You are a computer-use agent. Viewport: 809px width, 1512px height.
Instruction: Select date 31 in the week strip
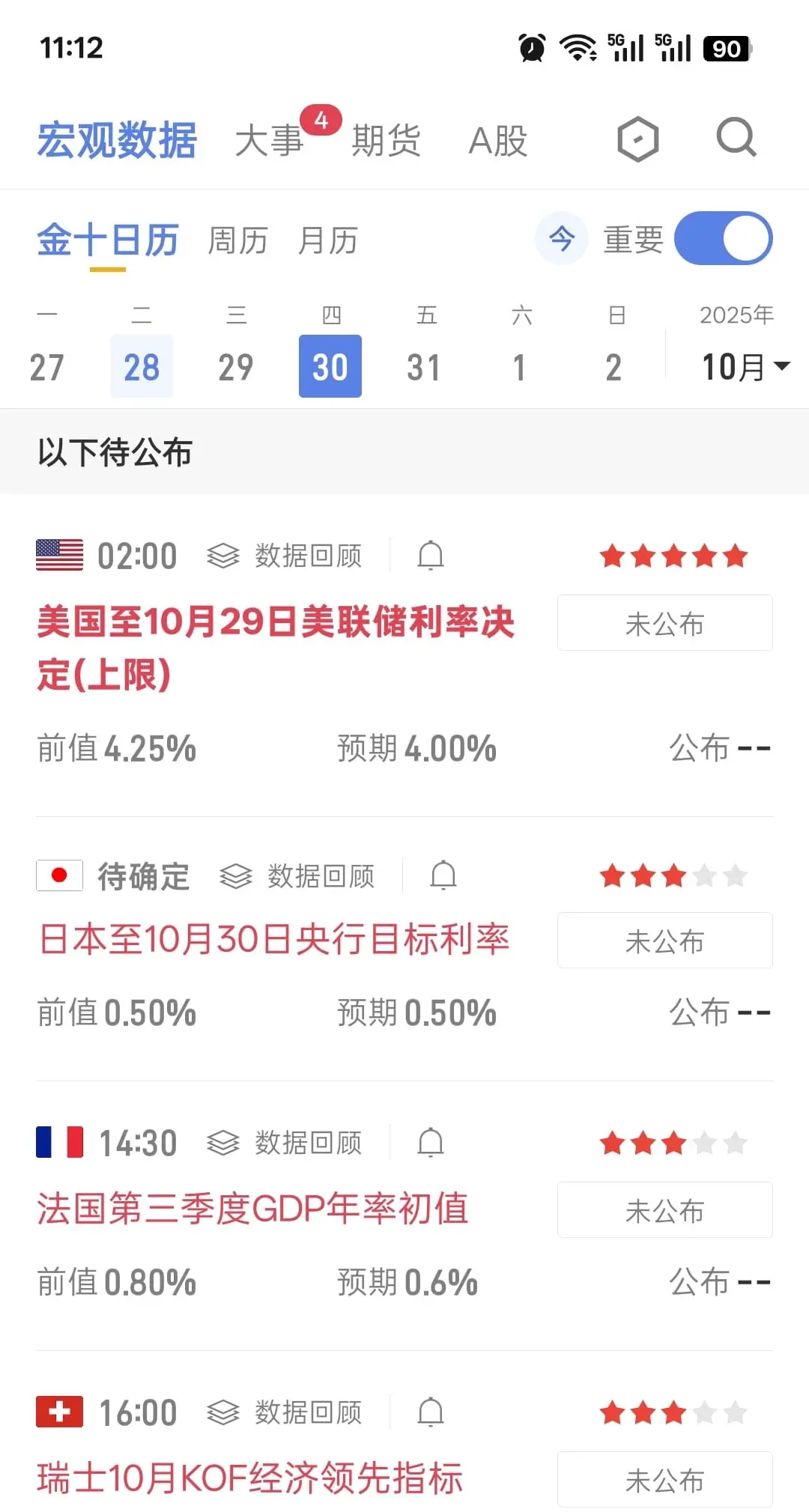[x=424, y=366]
